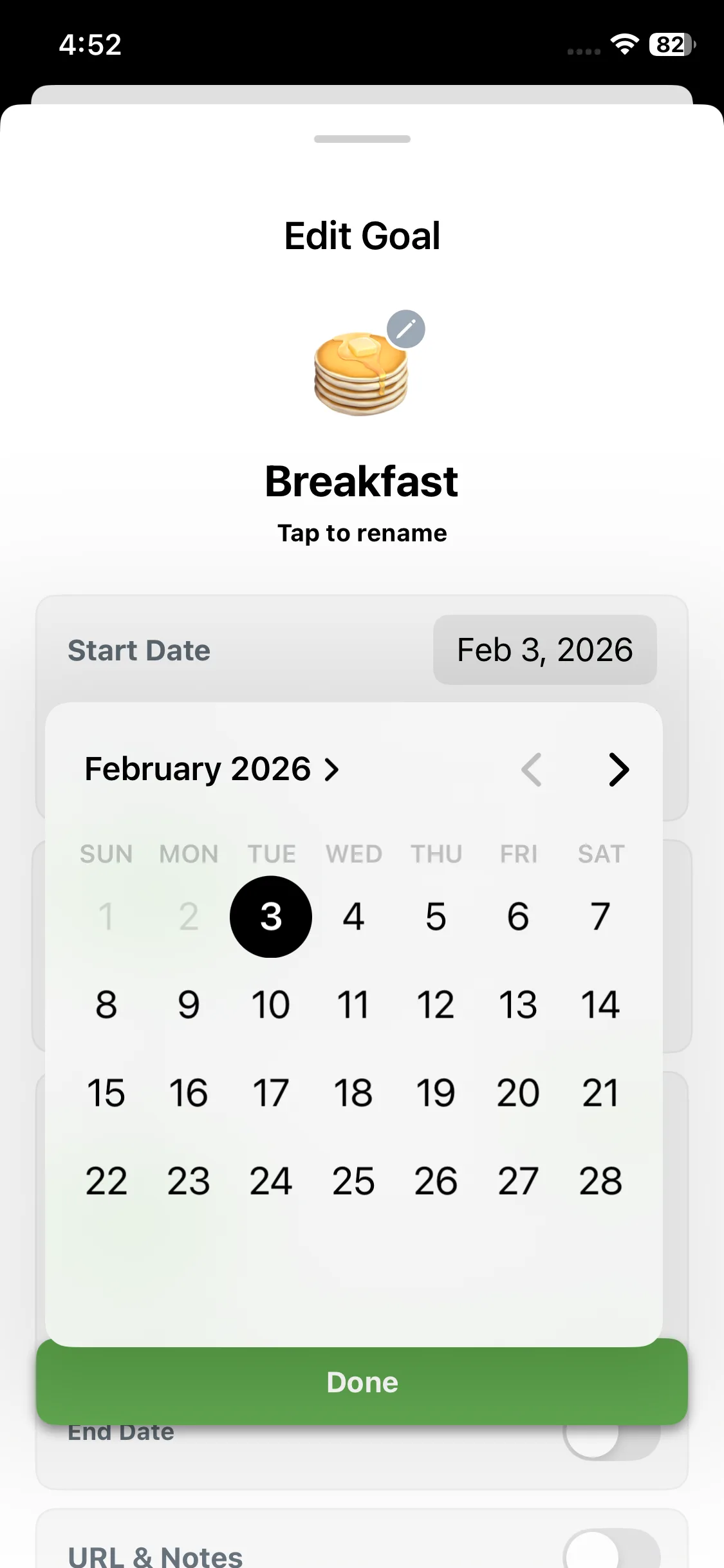Toggle the End Date switch
The height and width of the screenshot is (1568, 724).
click(x=611, y=1439)
